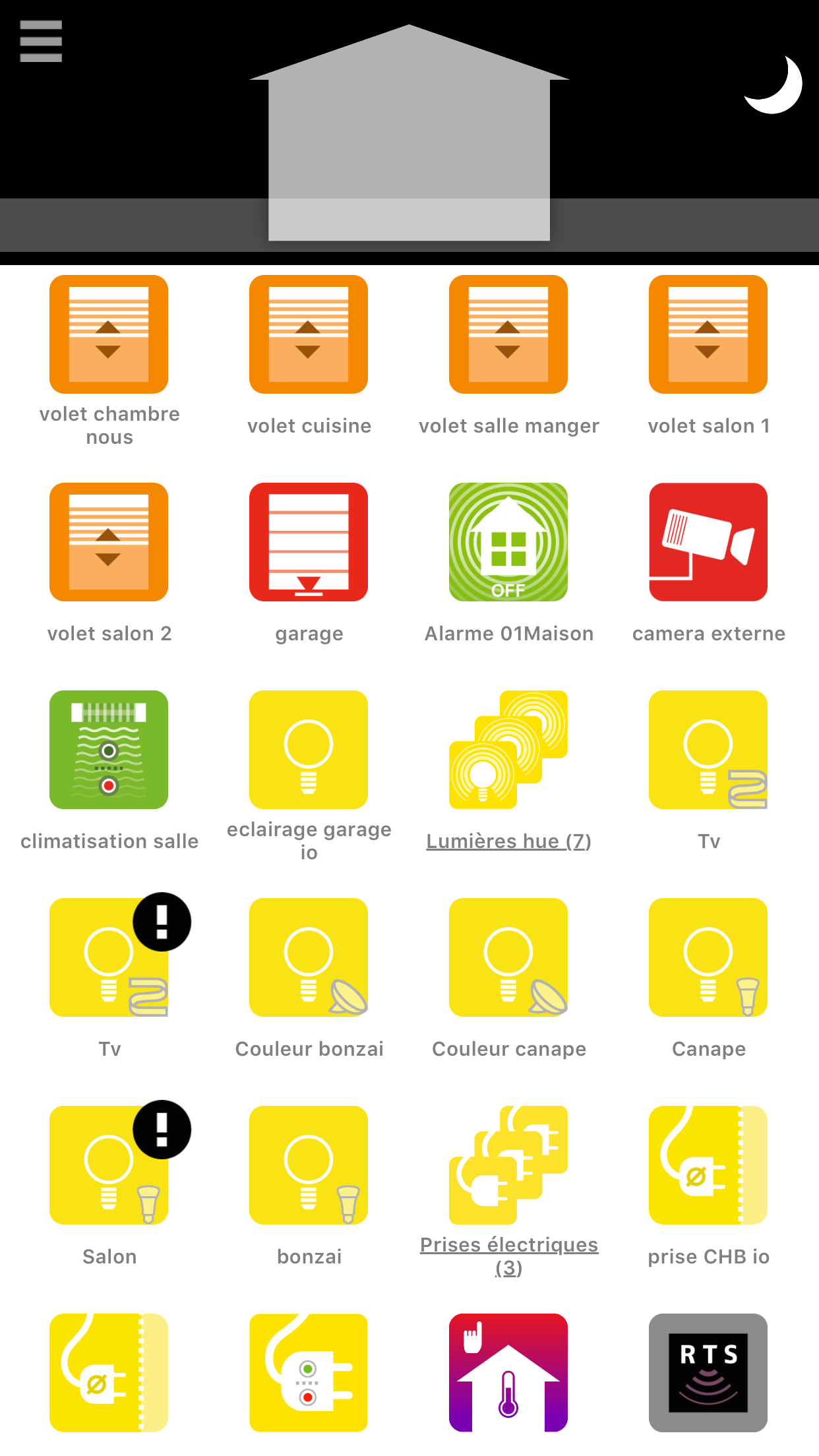Tap the bonzai light tile
Screen dimensions: 819x1456
(309, 1165)
